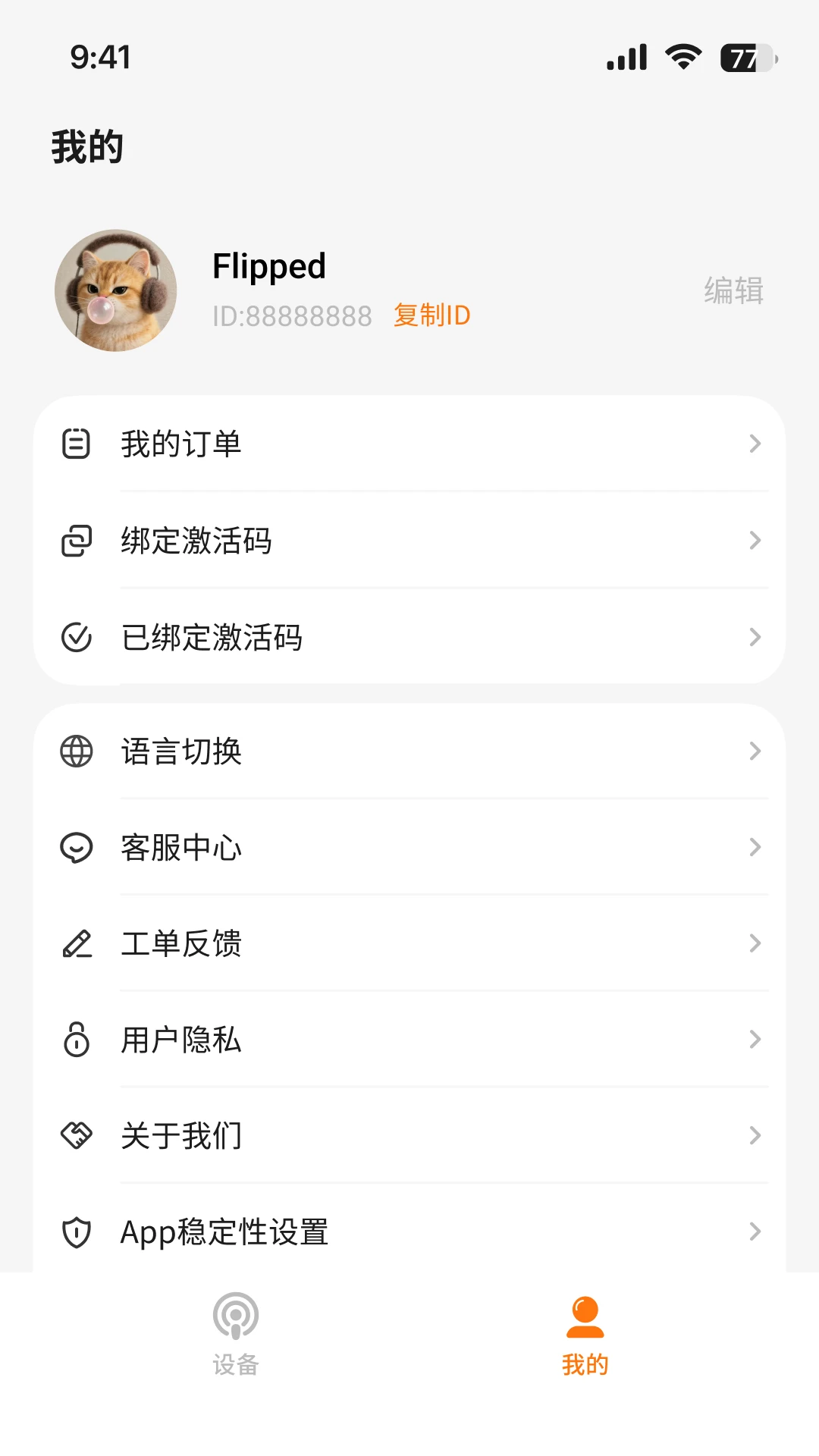This screenshot has height=1456, width=819.
Task: Open the cat profile avatar
Action: click(116, 290)
